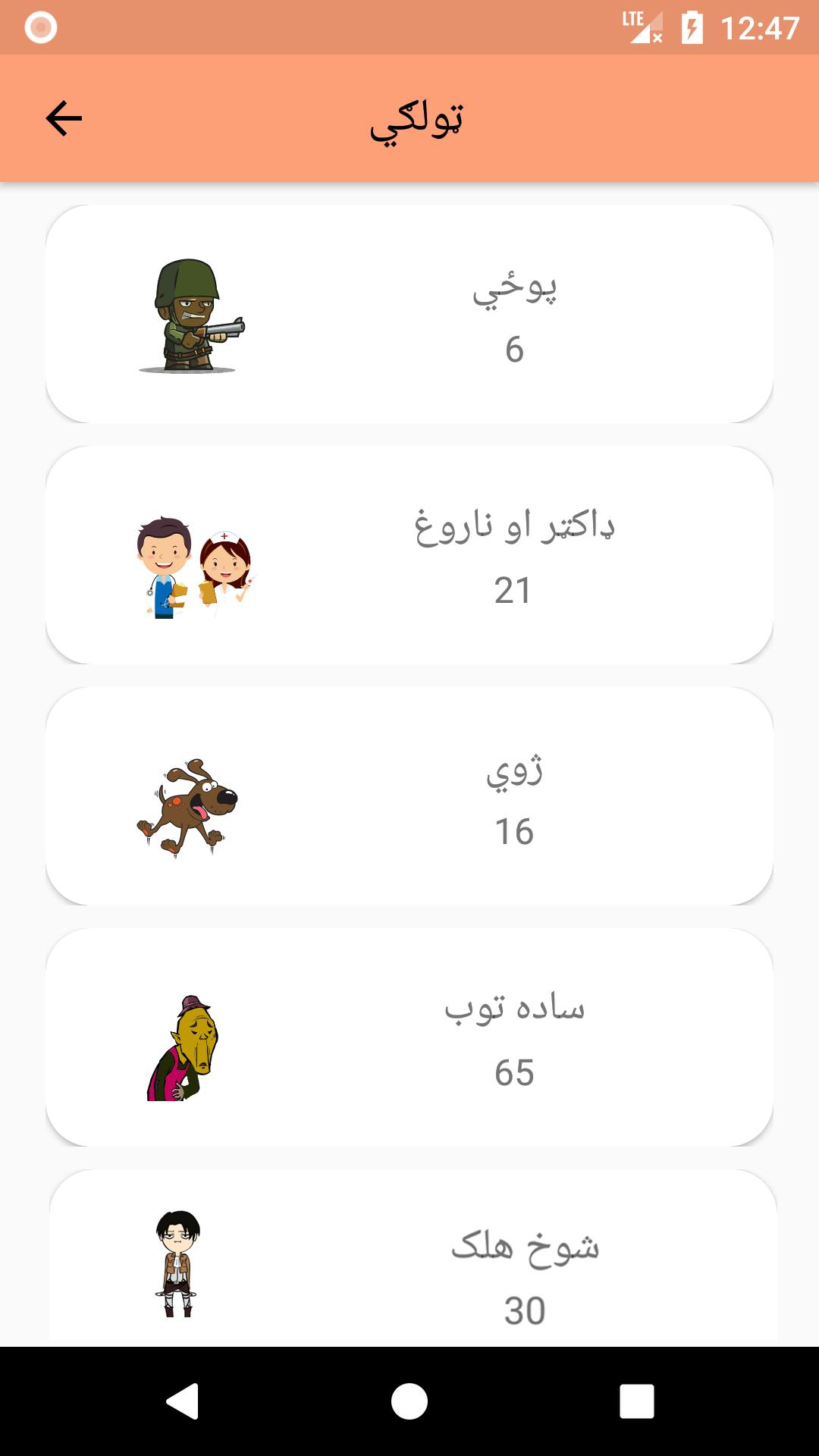819x1456 pixels.
Task: Tap the count 16 in ژوي card
Action: [x=516, y=832]
